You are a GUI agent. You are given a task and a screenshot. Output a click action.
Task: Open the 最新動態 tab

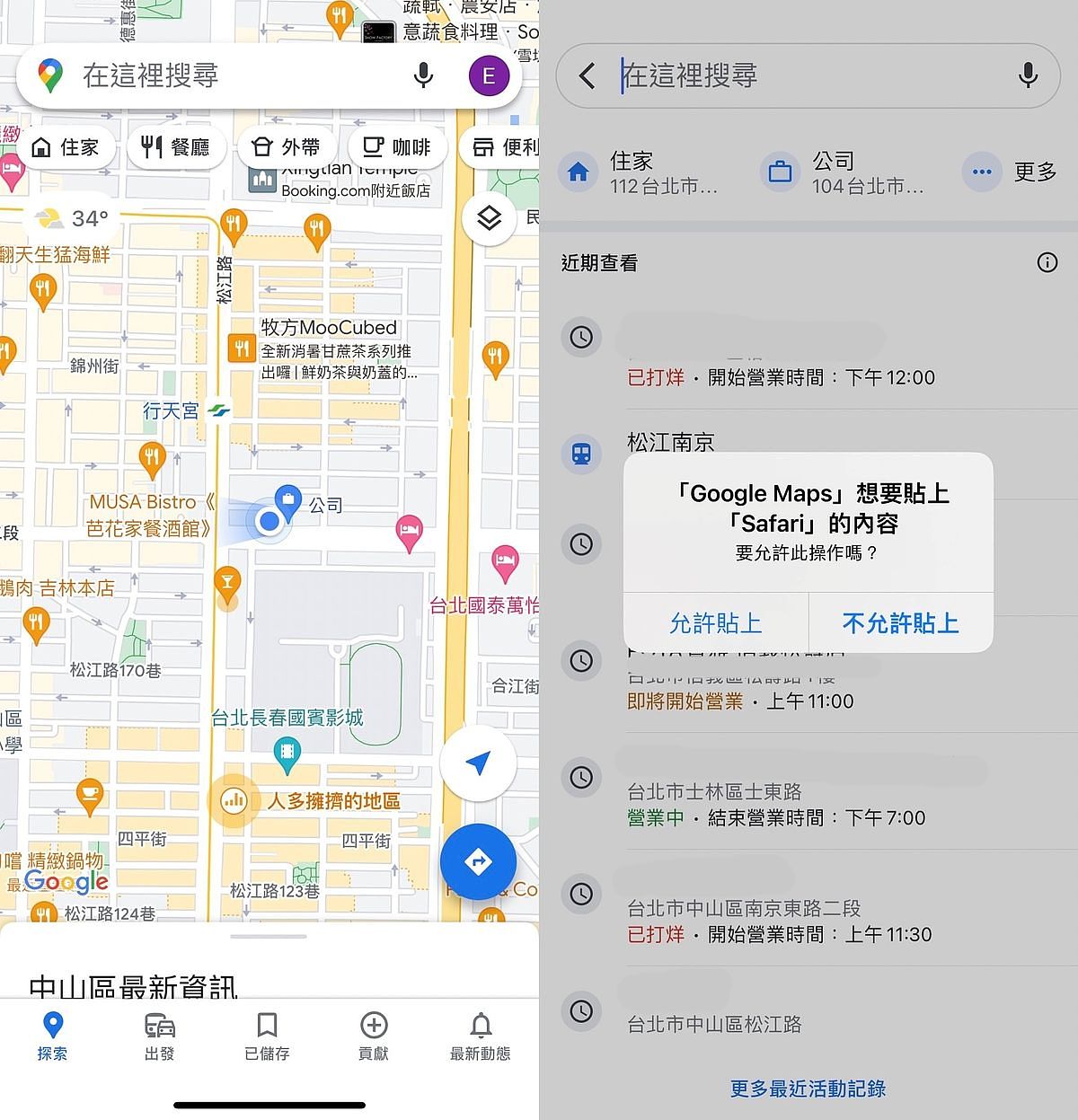point(481,1036)
